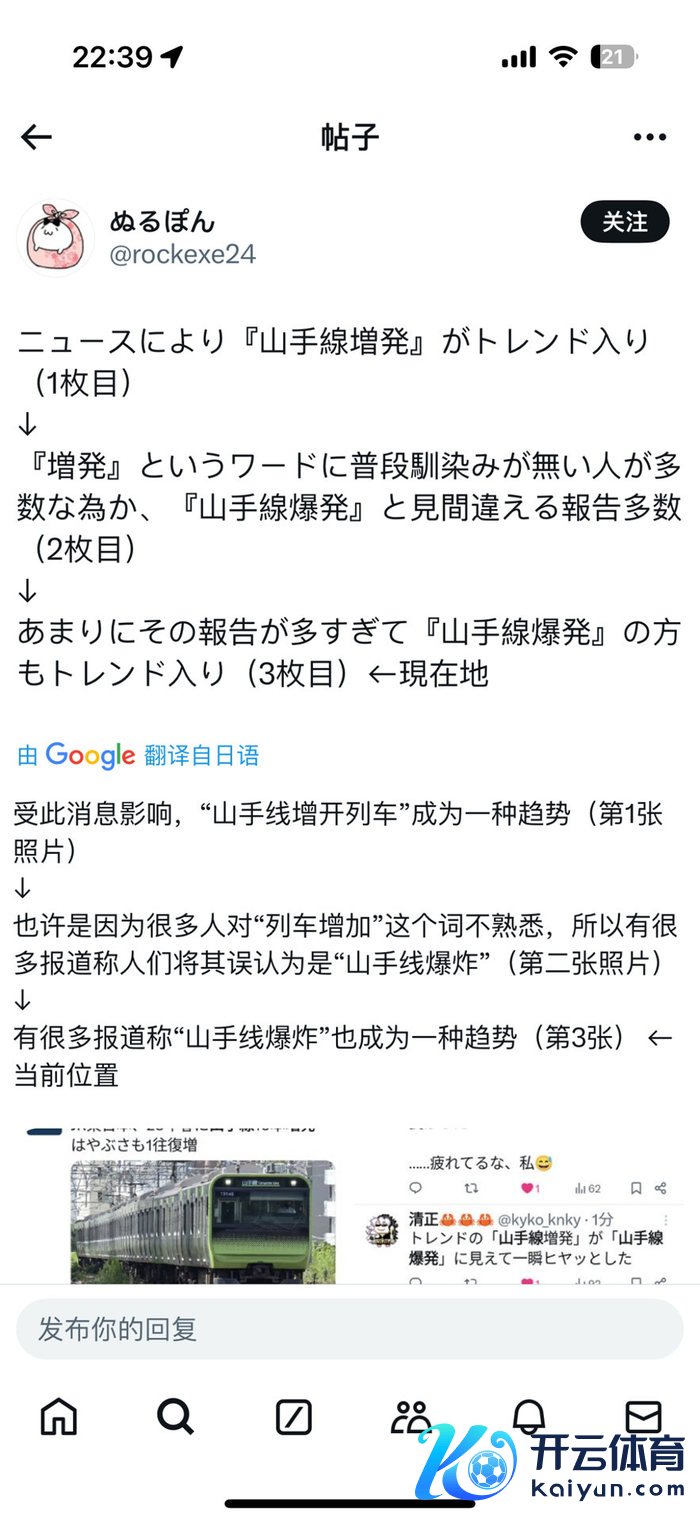
Task: Follow ぬるぽん with the 关注 button
Action: [x=625, y=222]
